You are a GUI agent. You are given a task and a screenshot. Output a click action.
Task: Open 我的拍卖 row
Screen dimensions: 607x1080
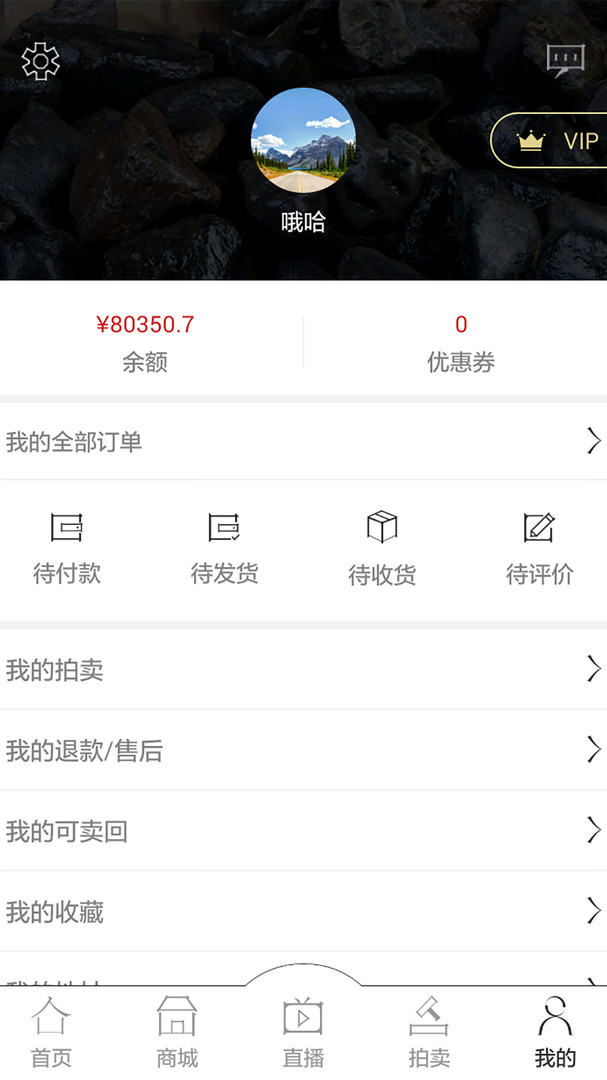303,670
